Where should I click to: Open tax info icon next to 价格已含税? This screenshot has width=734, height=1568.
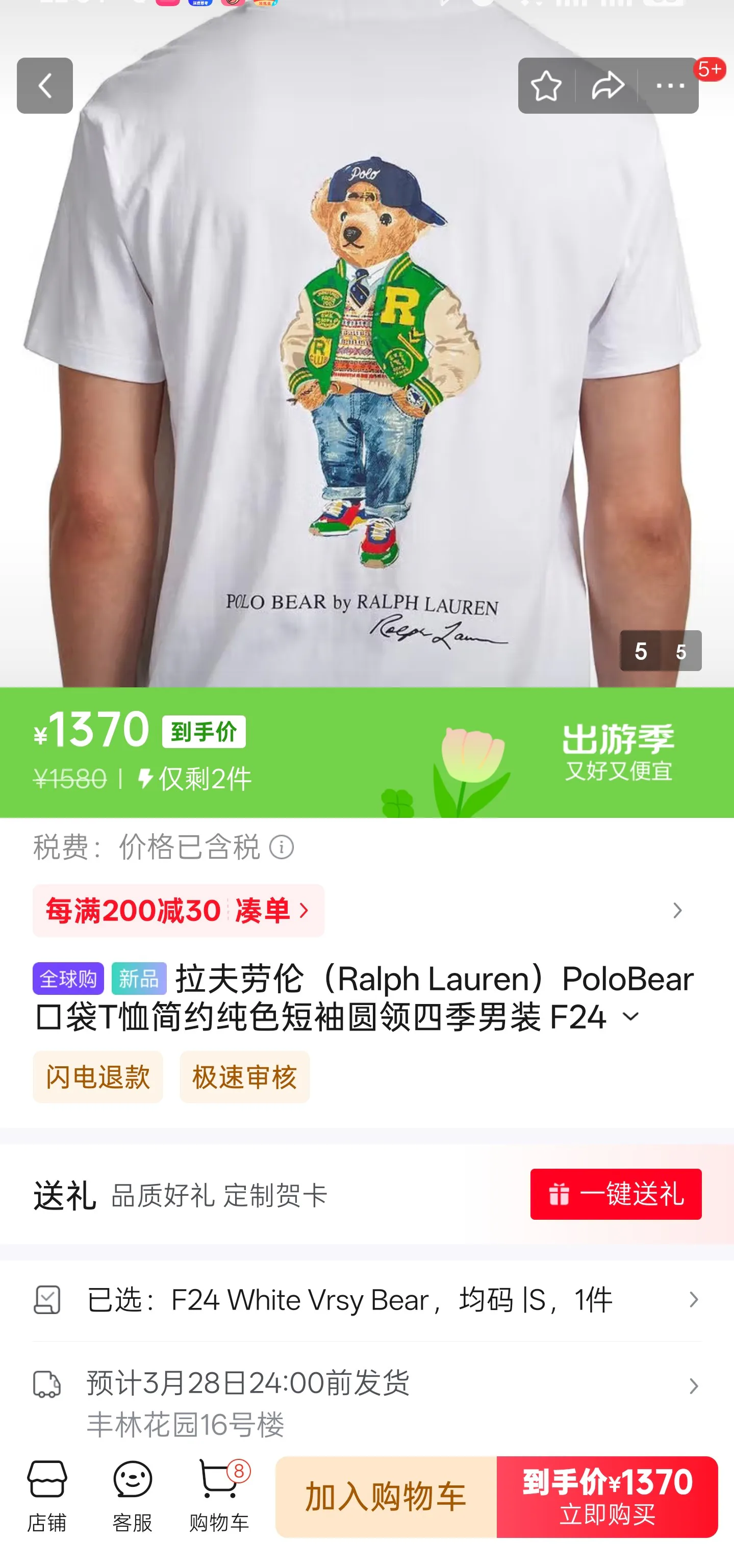[x=282, y=847]
